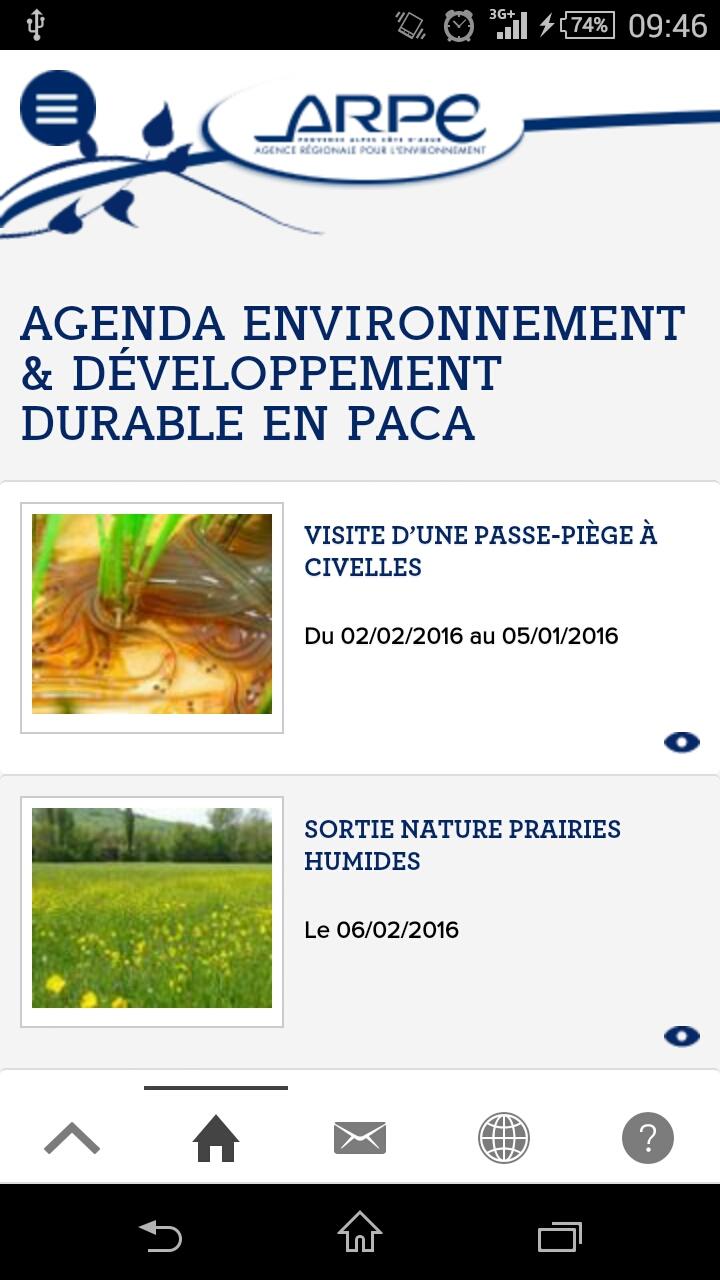Show recent apps from the navigation bar

pos(559,1236)
